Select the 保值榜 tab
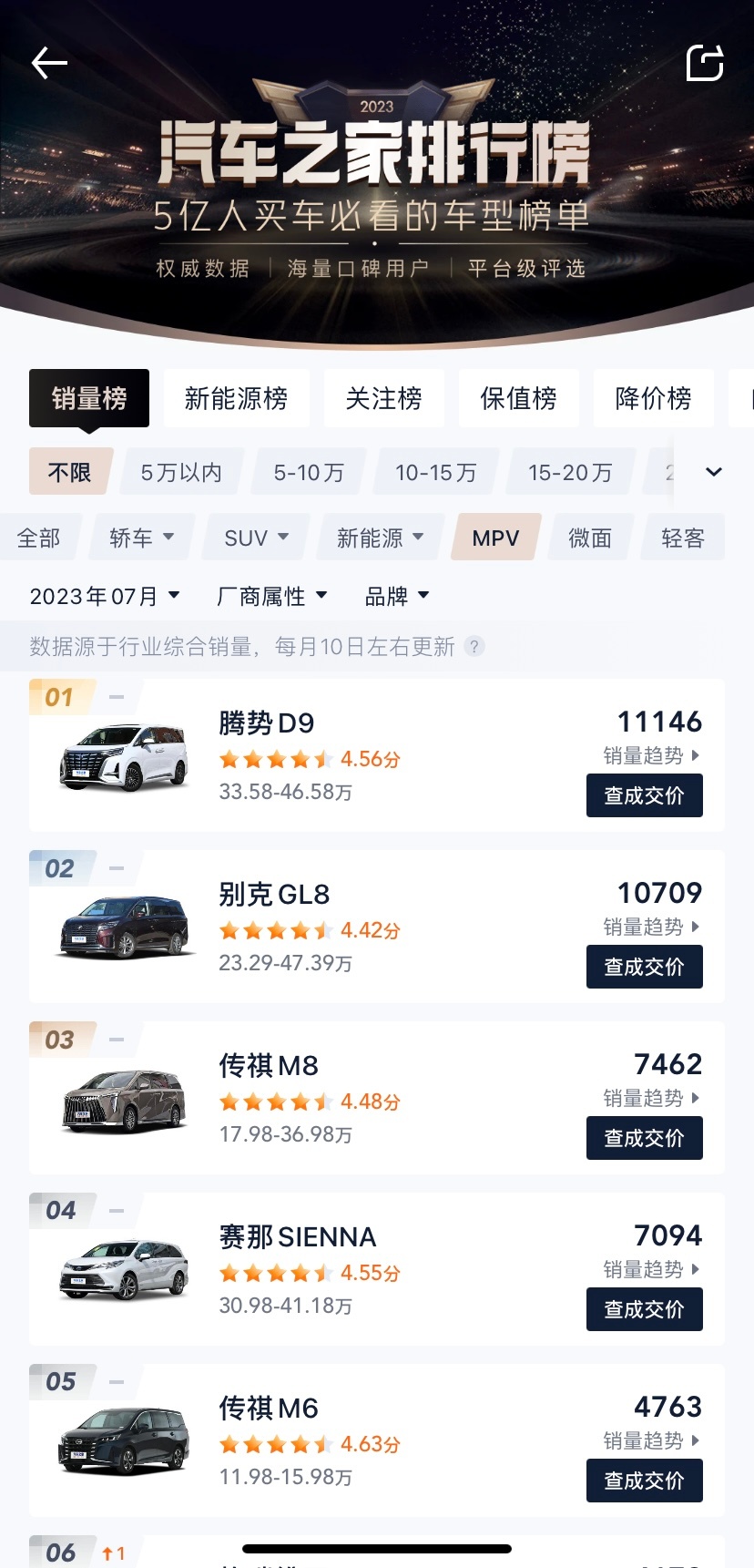The width and height of the screenshot is (754, 1568). point(518,398)
